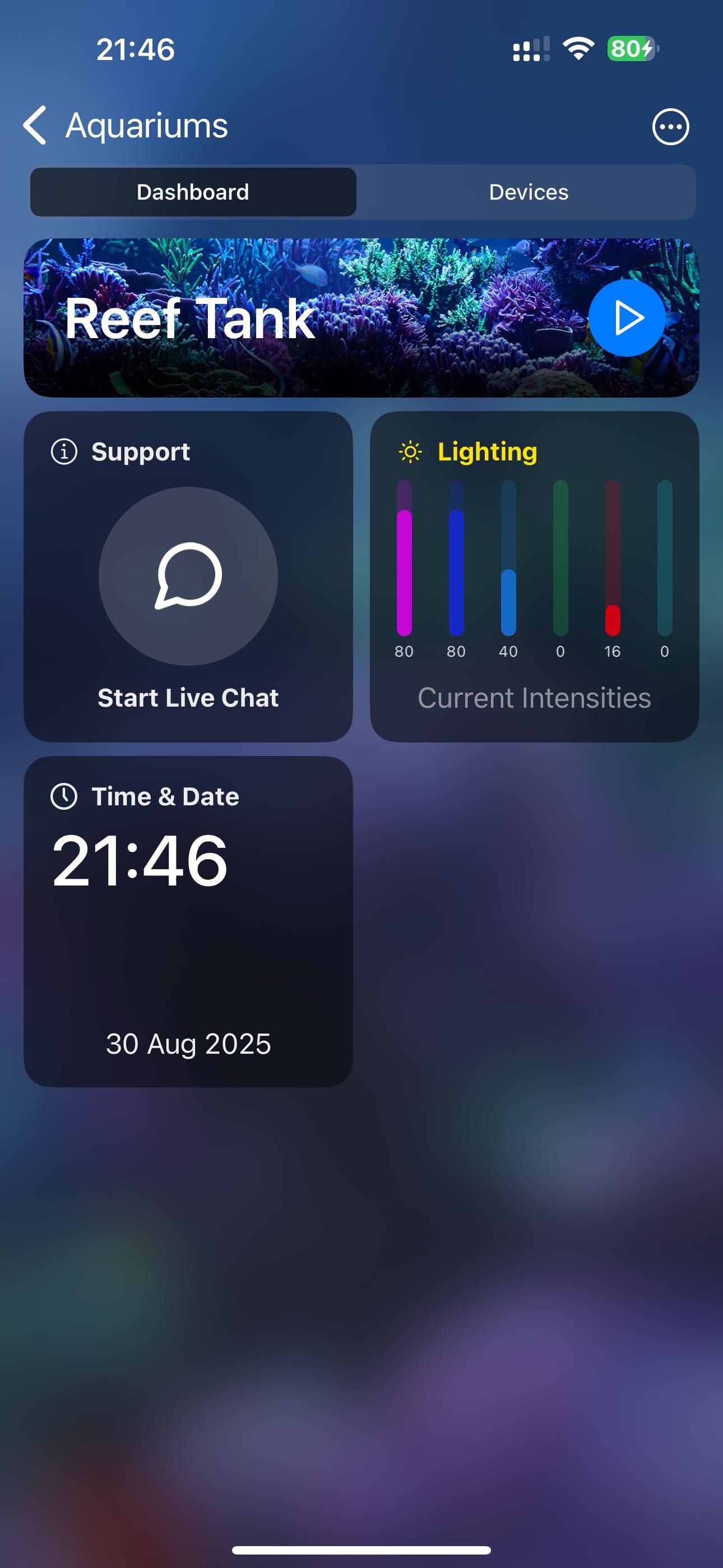This screenshot has height=1568, width=723.
Task: Open the more options menu
Action: click(x=670, y=127)
